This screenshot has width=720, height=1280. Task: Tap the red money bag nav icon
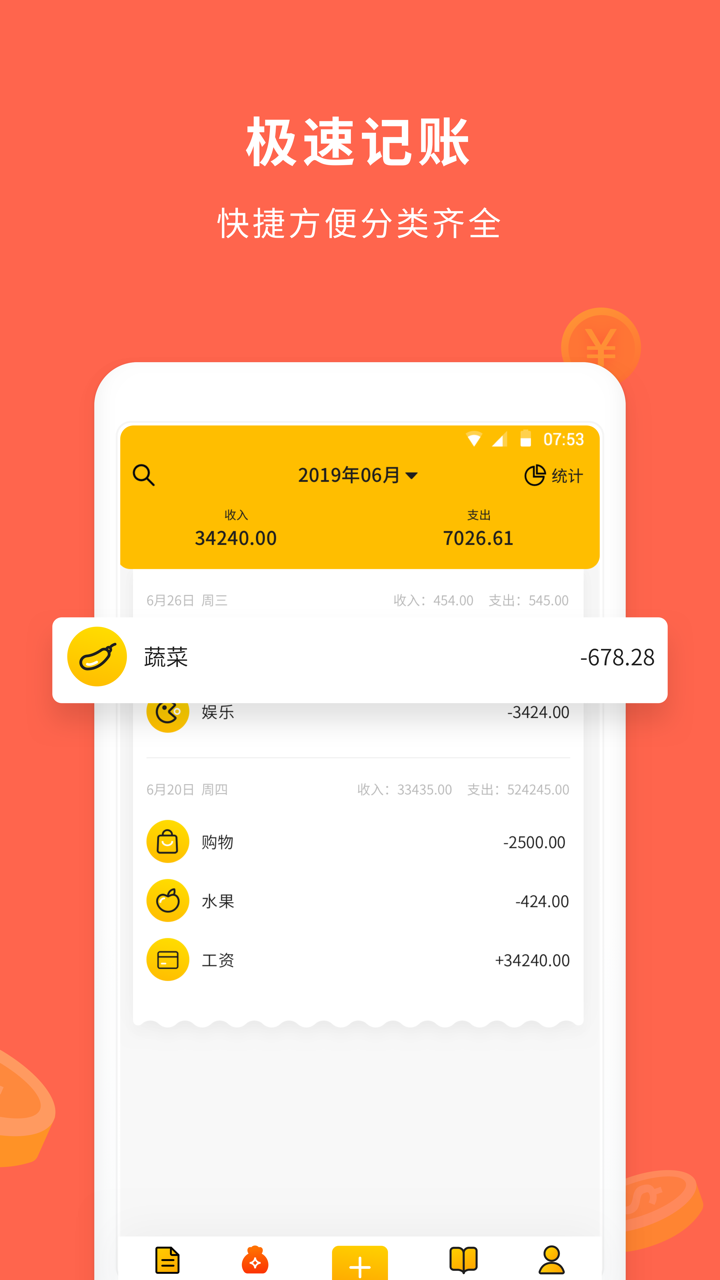257,1261
